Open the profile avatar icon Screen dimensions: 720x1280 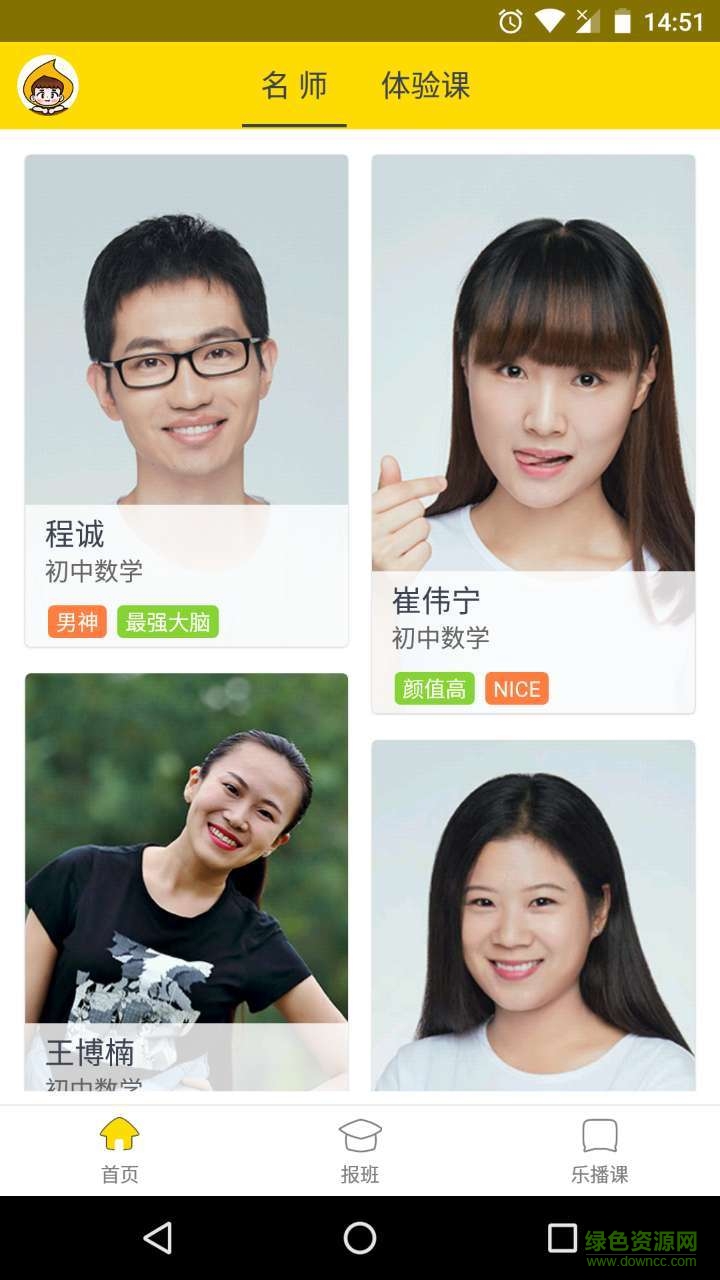pos(48,86)
